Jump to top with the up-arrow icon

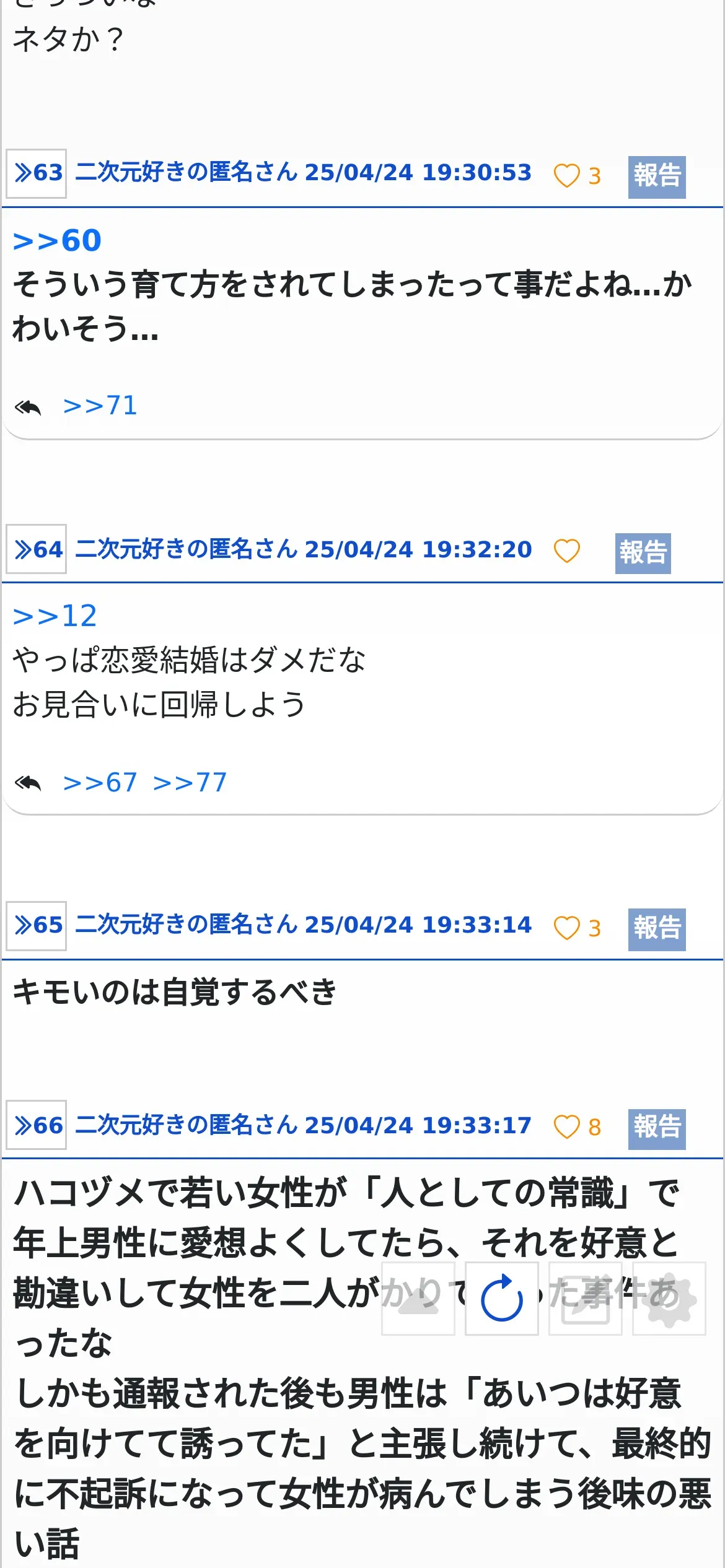point(418,1299)
